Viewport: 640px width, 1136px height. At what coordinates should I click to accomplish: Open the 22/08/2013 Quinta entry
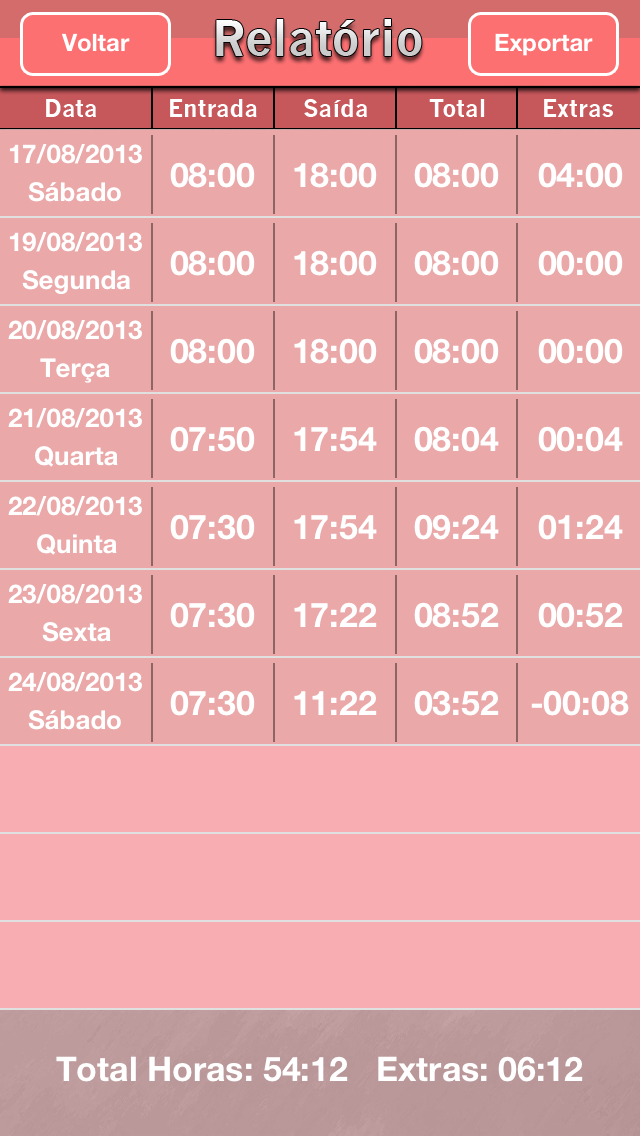320,526
